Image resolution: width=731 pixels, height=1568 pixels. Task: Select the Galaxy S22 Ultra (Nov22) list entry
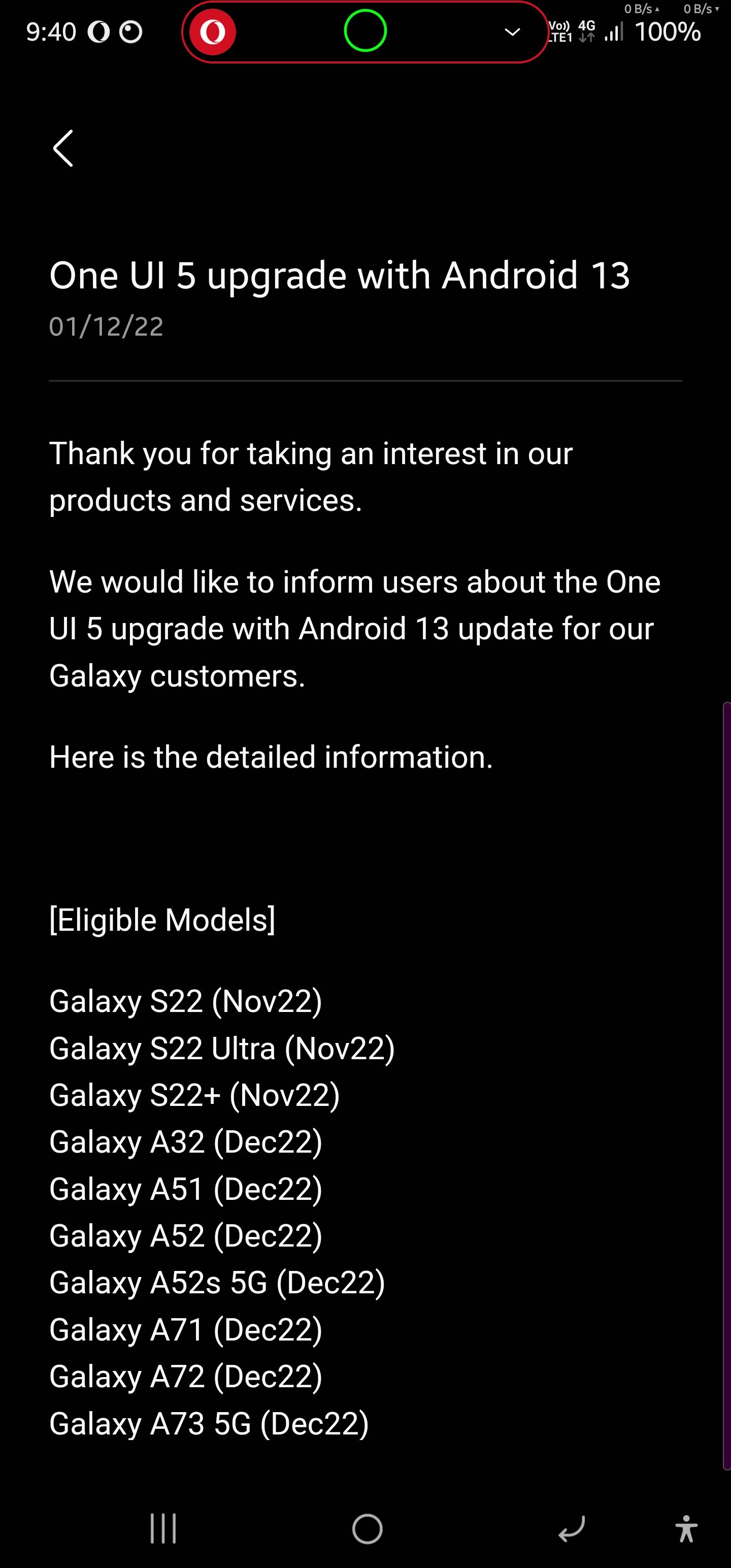tap(221, 1048)
